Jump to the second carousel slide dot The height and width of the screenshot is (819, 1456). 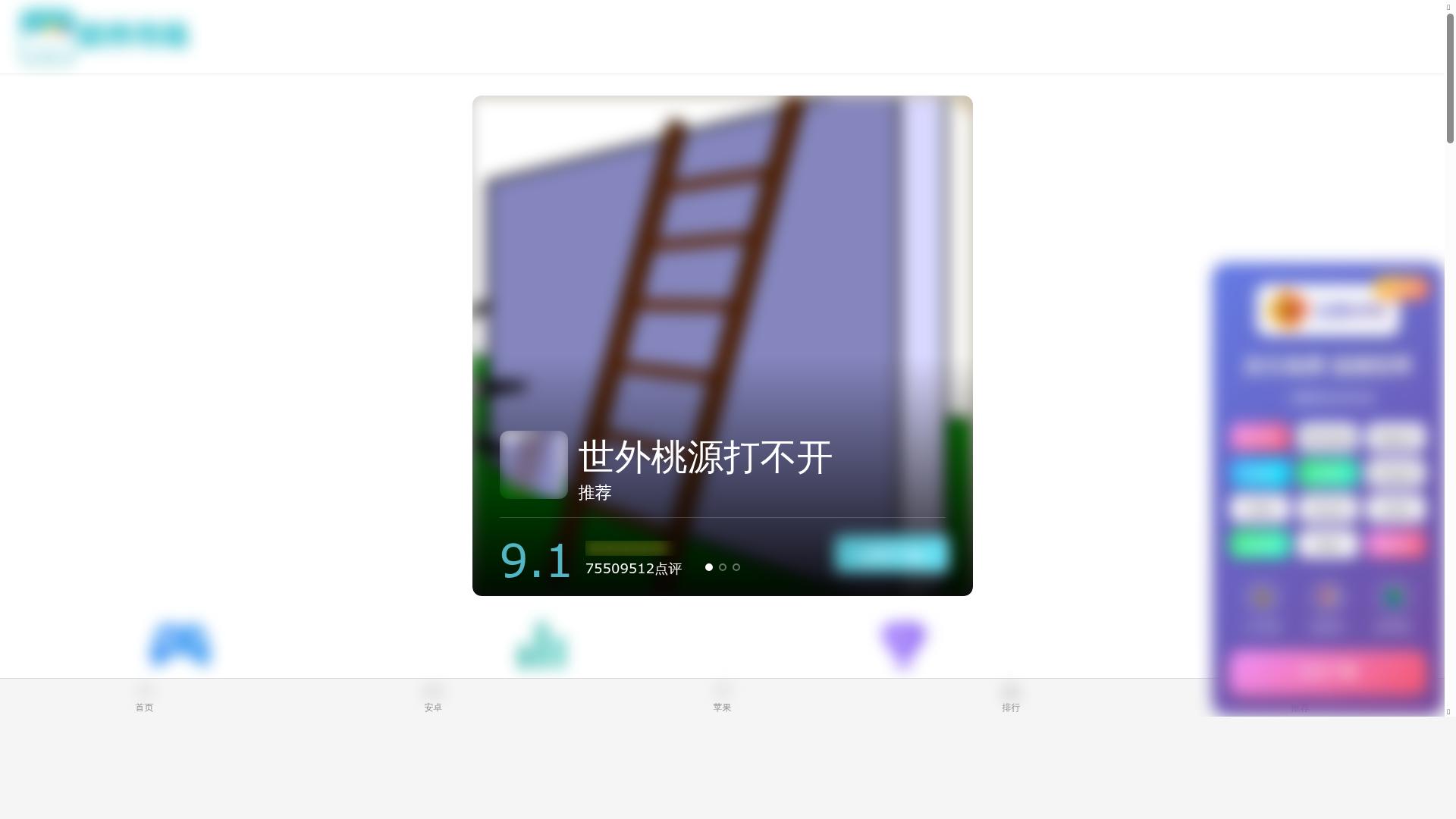(x=723, y=567)
